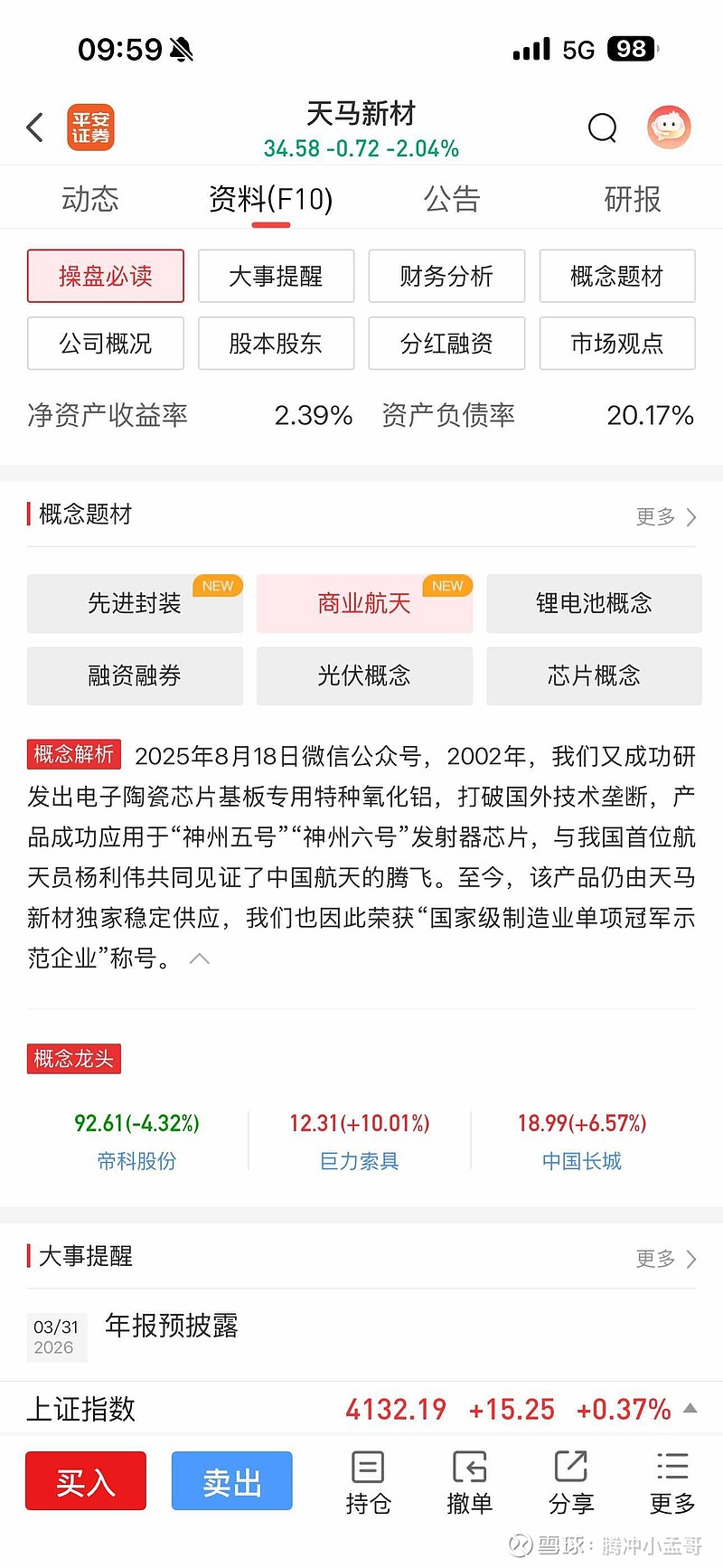Open the 财务分析 section

coord(446,276)
